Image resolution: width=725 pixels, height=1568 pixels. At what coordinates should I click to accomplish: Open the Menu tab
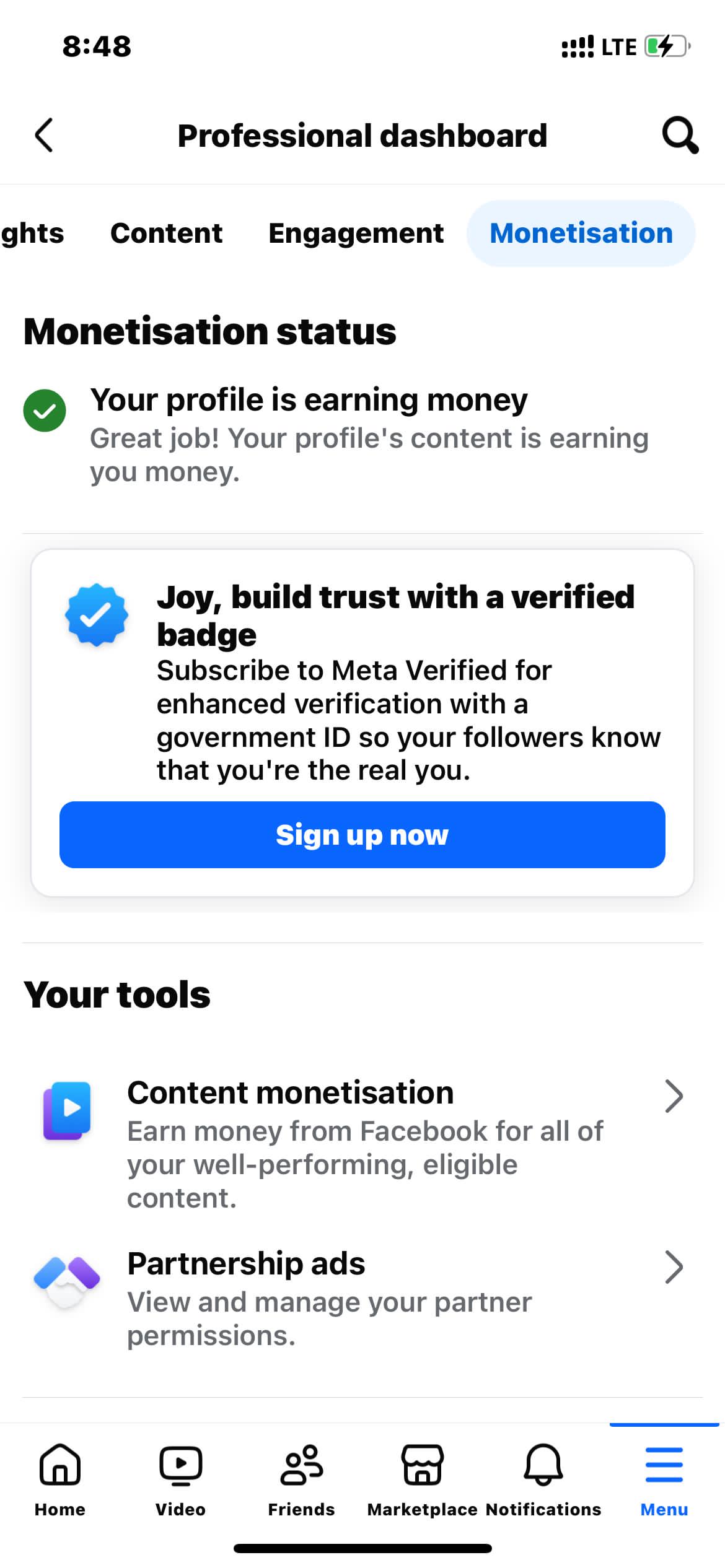[x=664, y=1480]
